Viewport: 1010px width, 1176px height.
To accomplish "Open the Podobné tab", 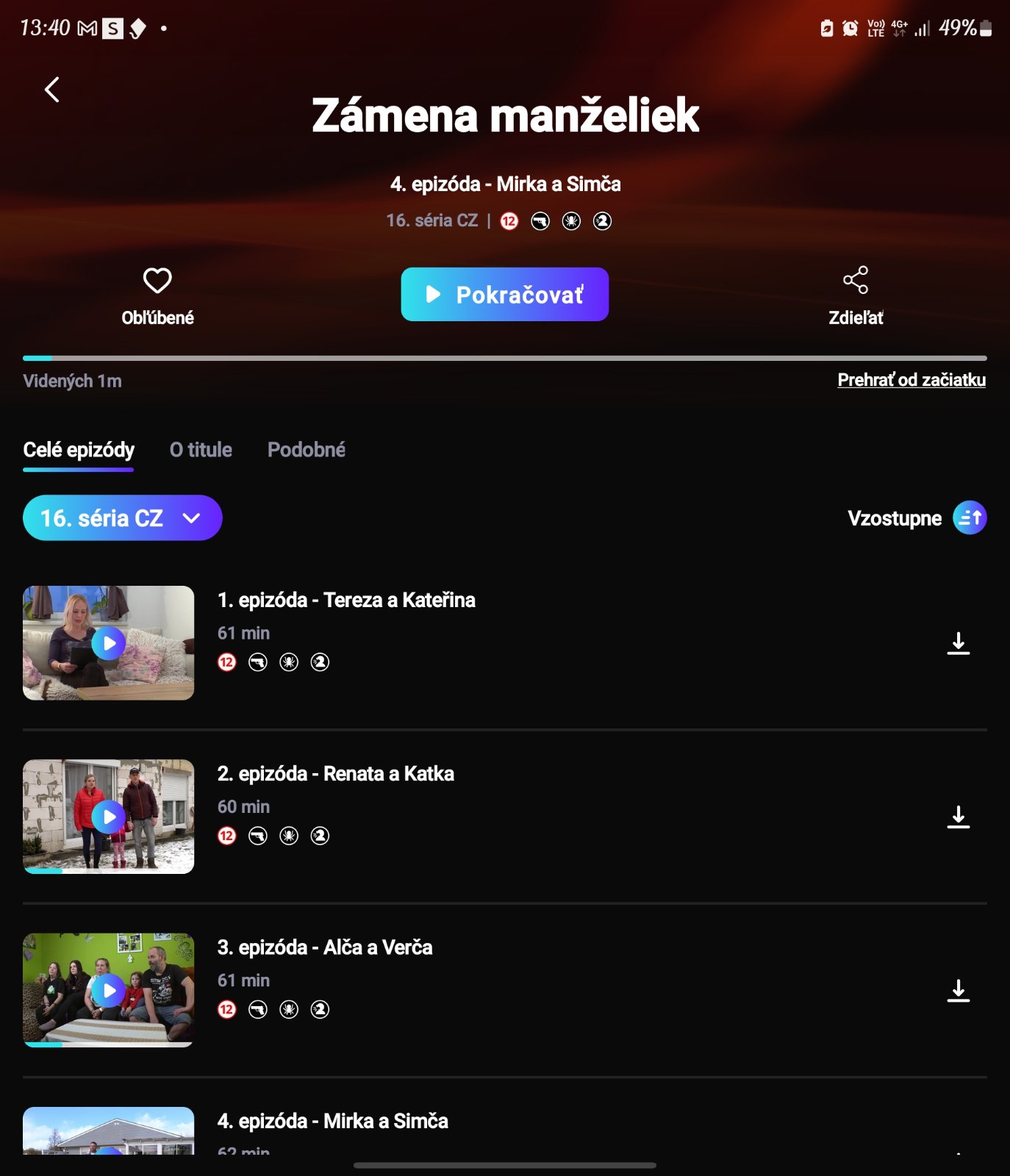I will click(x=306, y=450).
